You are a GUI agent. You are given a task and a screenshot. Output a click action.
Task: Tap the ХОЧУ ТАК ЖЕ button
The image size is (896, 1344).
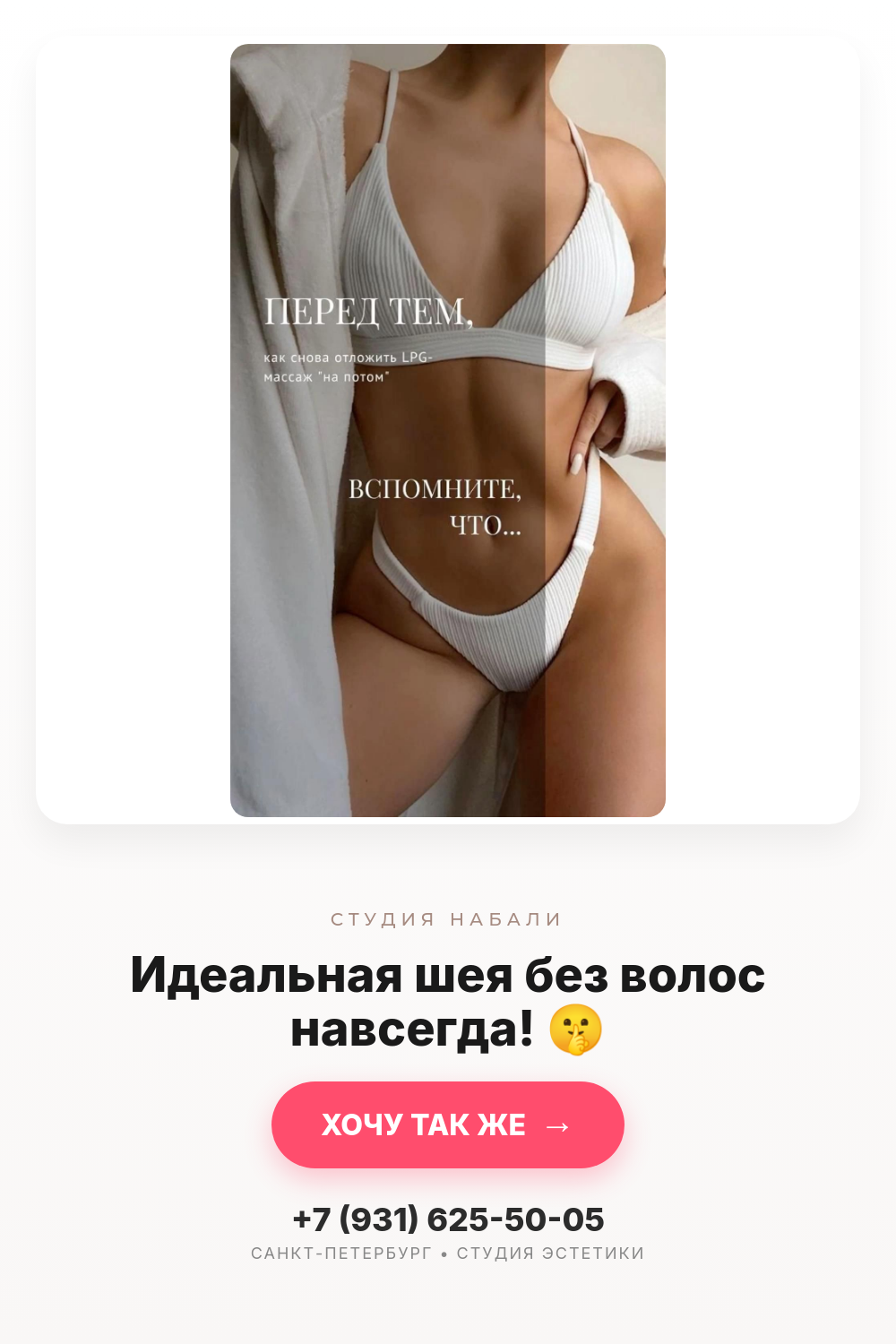pyautogui.click(x=448, y=1124)
